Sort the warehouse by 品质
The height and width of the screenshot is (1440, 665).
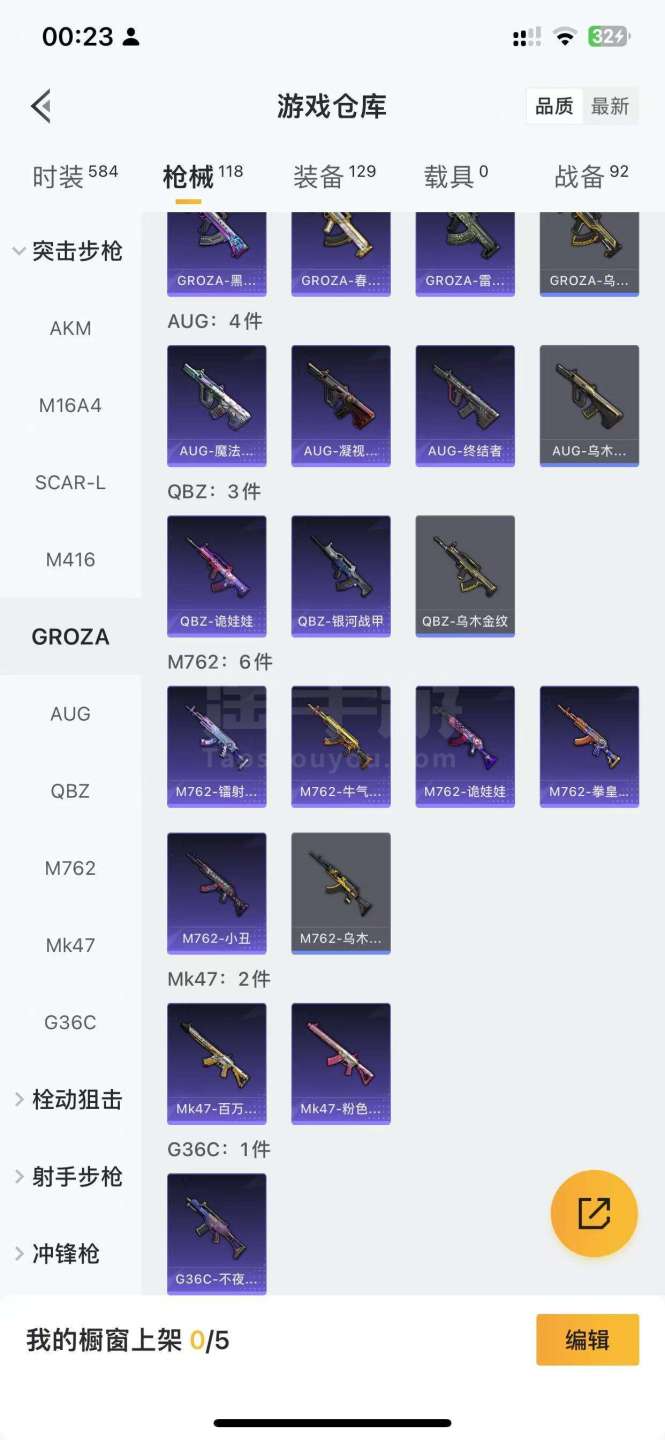tap(554, 106)
